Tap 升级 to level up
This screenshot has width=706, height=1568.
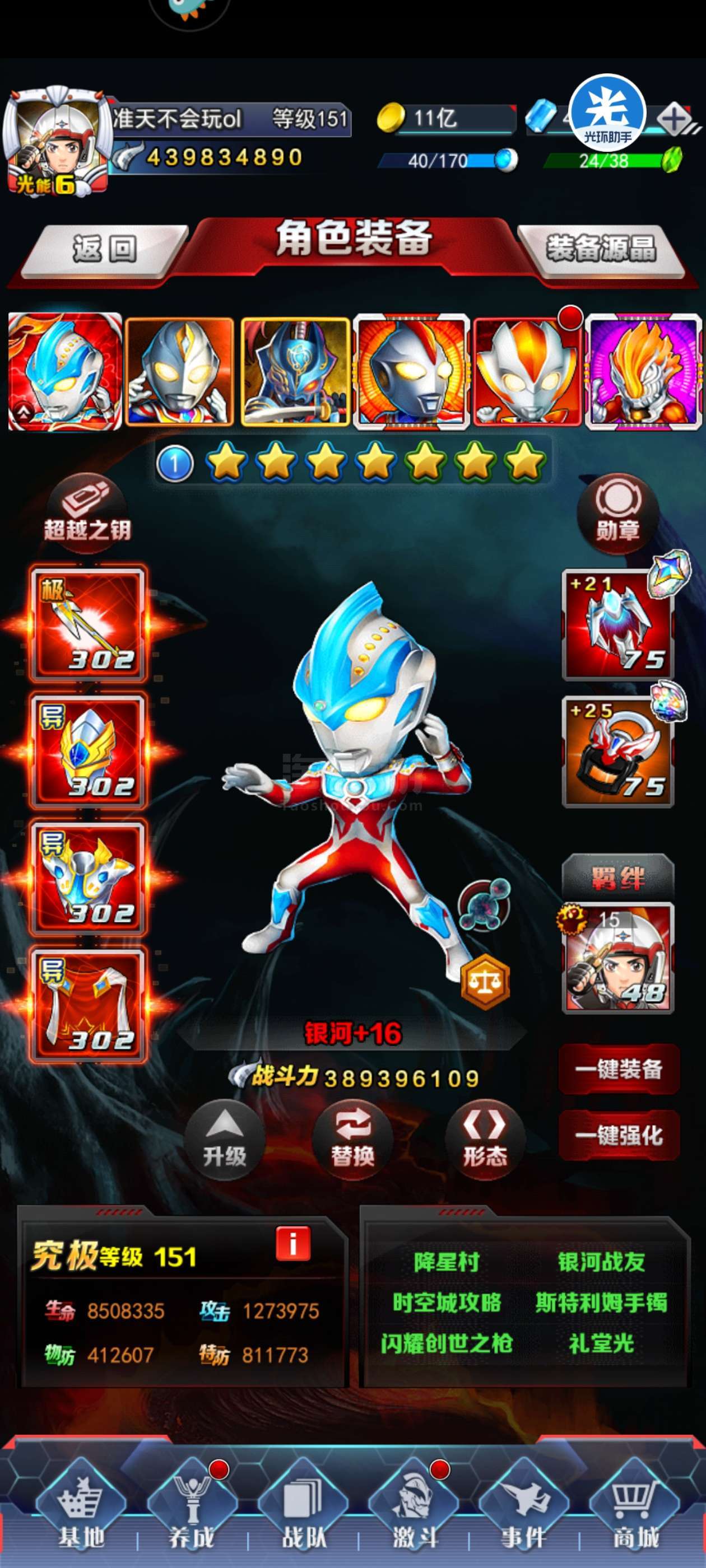point(225,1140)
